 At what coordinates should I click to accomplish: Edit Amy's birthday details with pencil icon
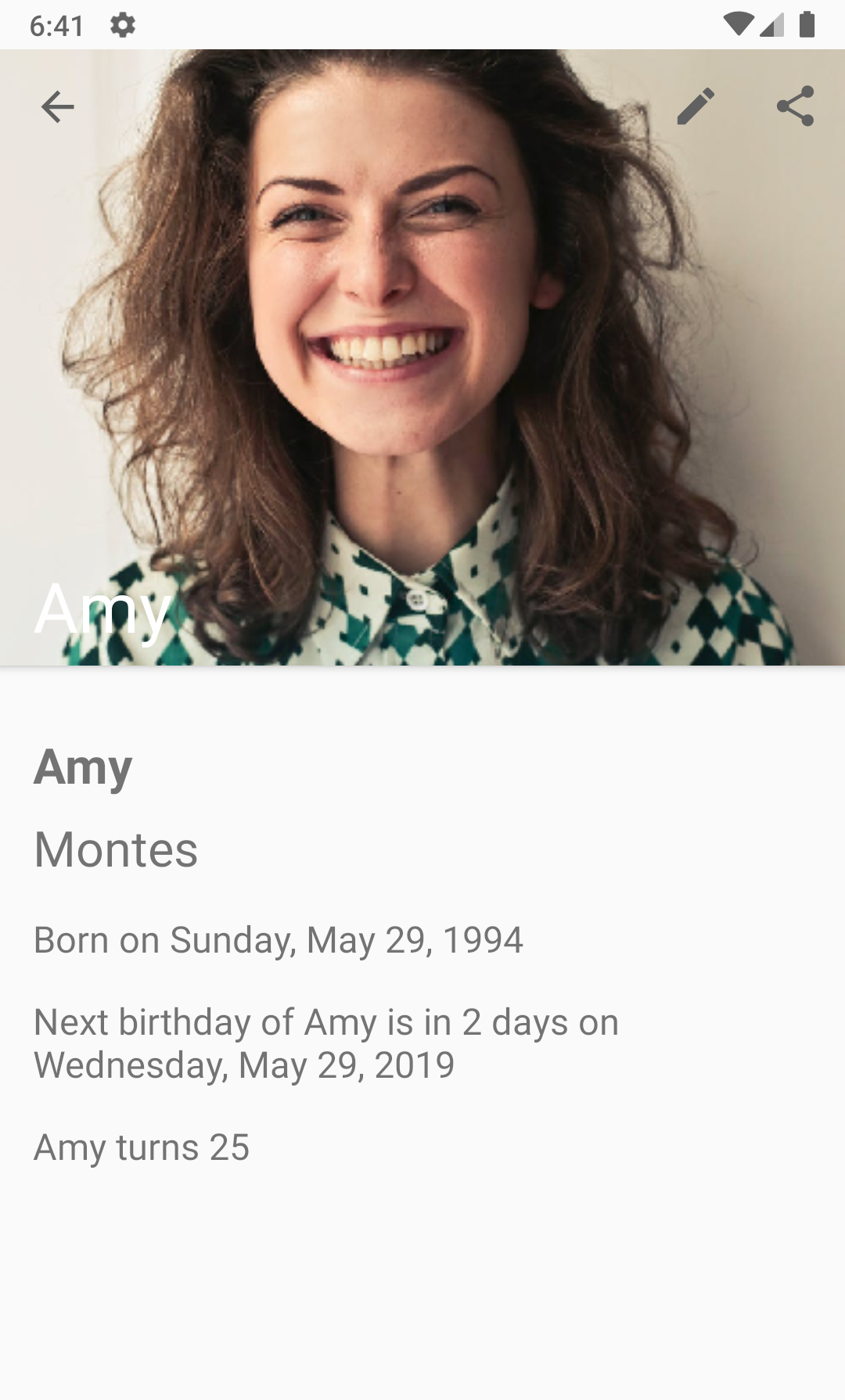coord(696,106)
